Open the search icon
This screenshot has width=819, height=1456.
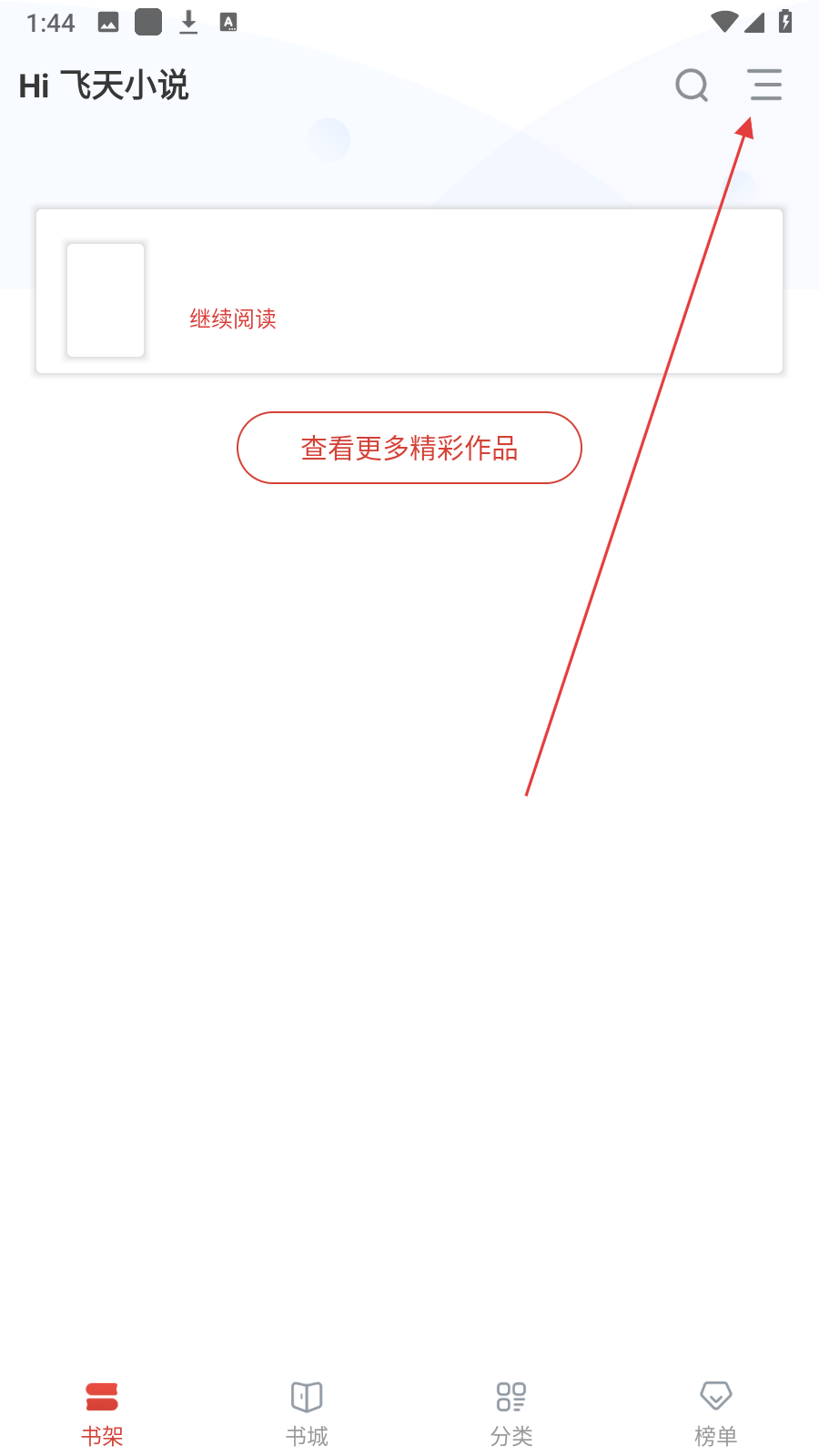point(692,86)
